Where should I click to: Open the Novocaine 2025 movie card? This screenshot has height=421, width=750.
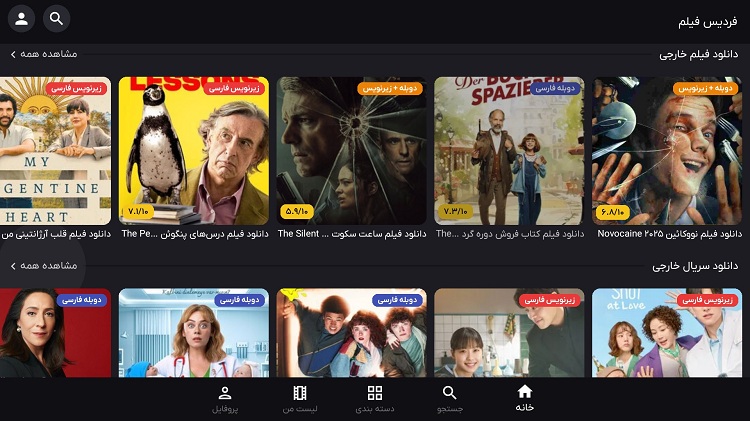[x=667, y=151]
